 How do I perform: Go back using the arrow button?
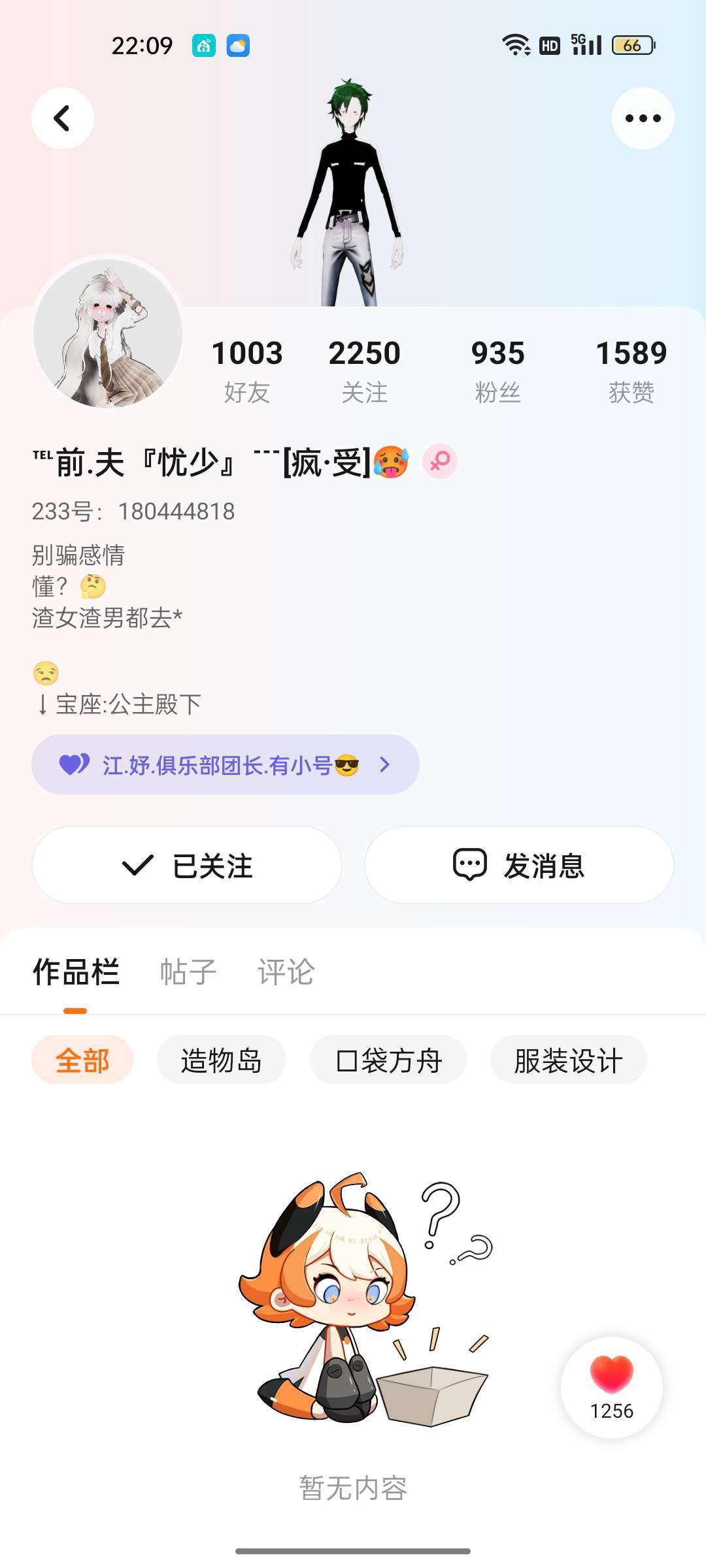tap(63, 118)
